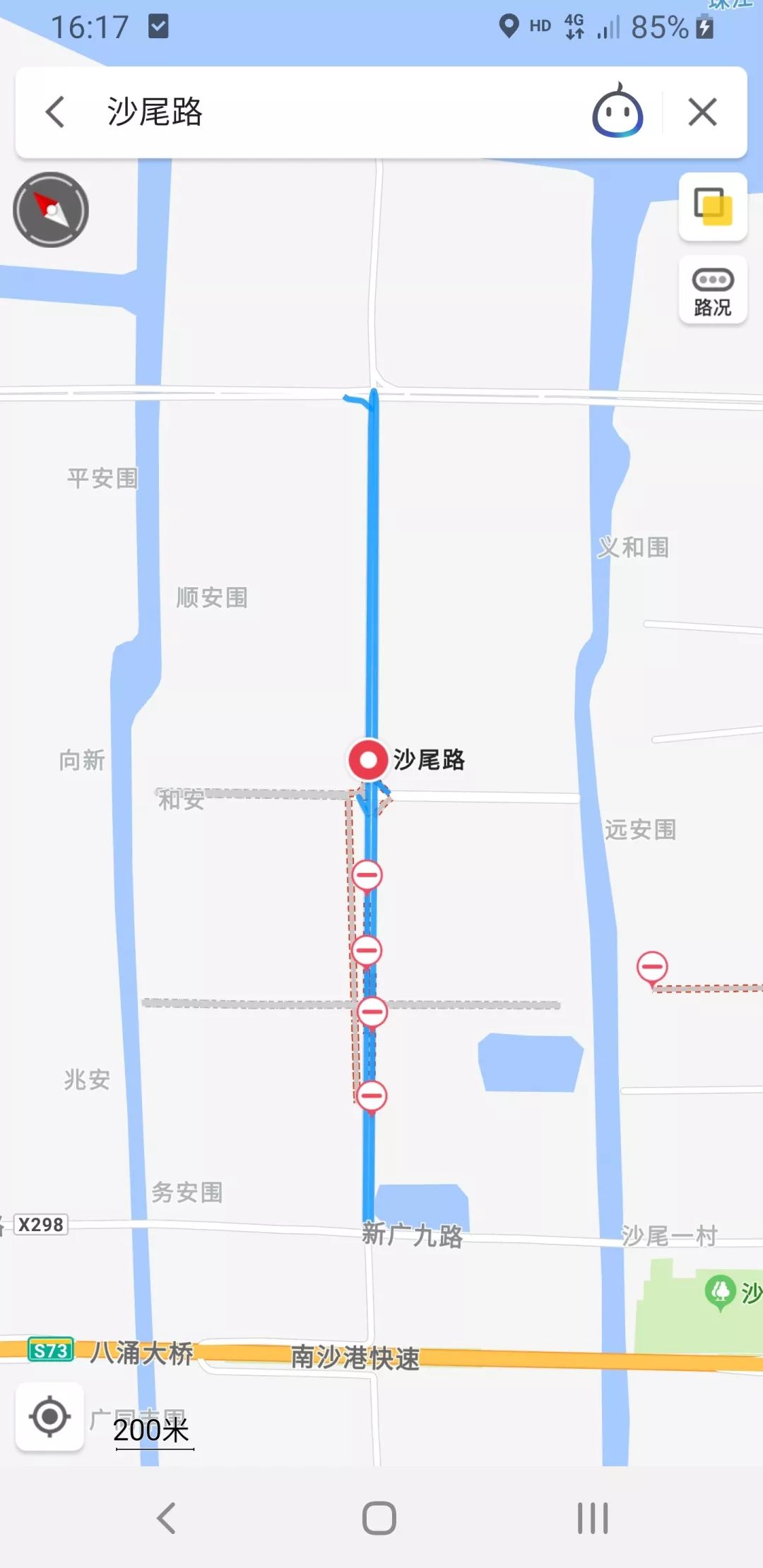Go back using the search bar arrow

pos(55,112)
